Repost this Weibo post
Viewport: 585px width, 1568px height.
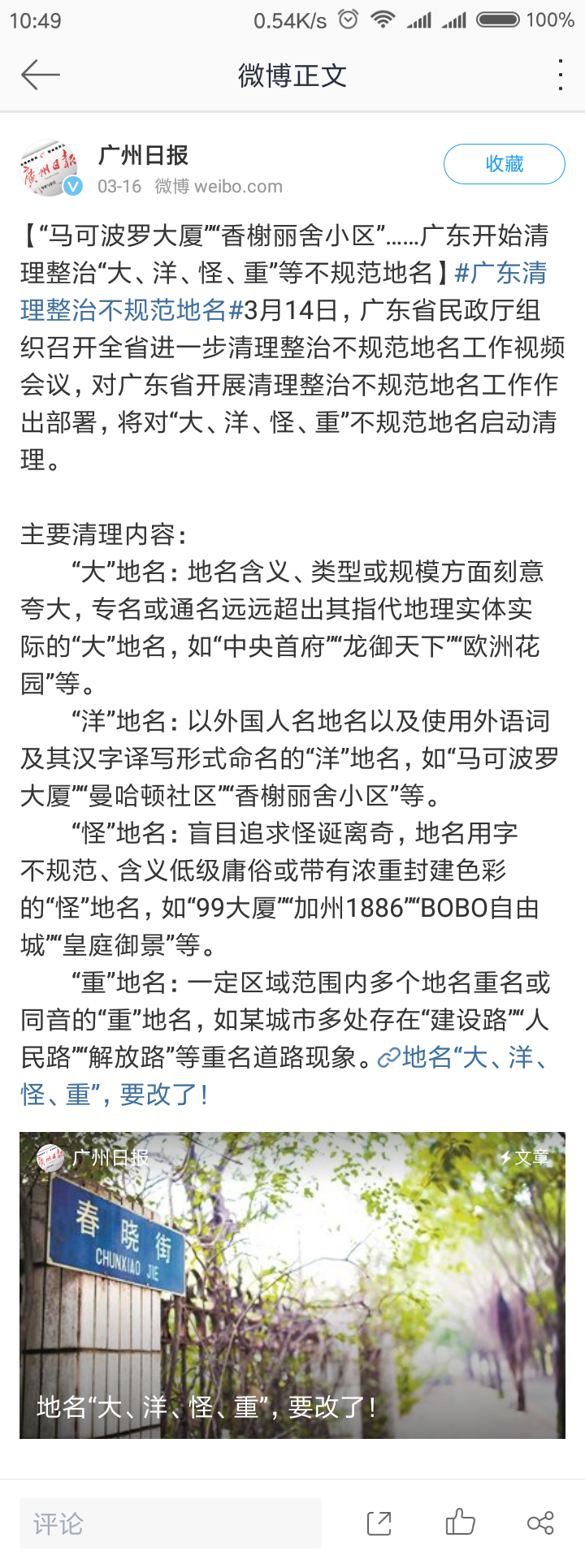379,1523
